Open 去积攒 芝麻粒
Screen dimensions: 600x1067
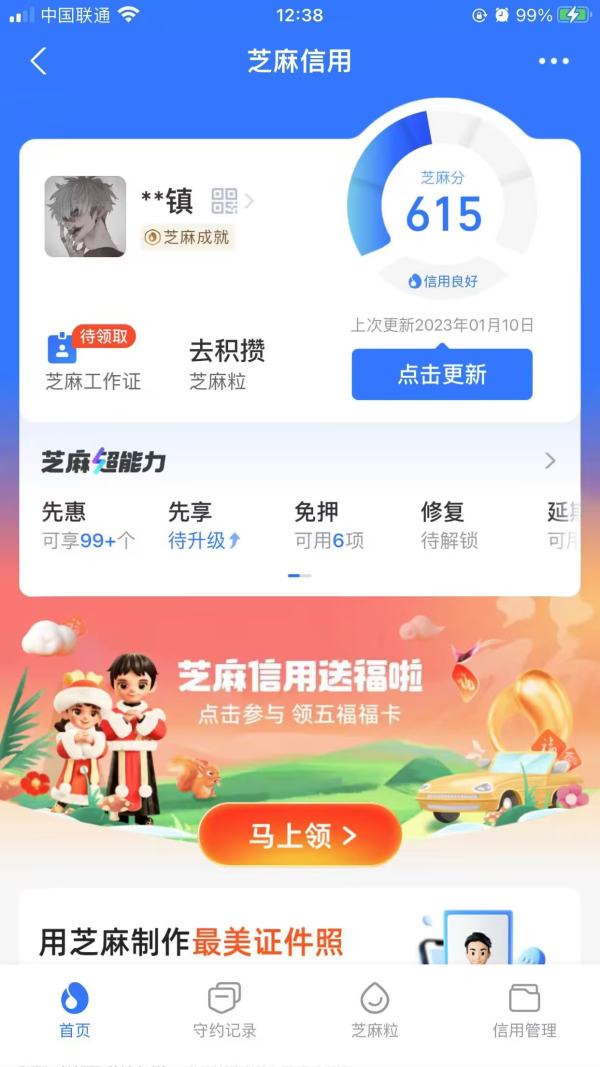pyautogui.click(x=227, y=365)
